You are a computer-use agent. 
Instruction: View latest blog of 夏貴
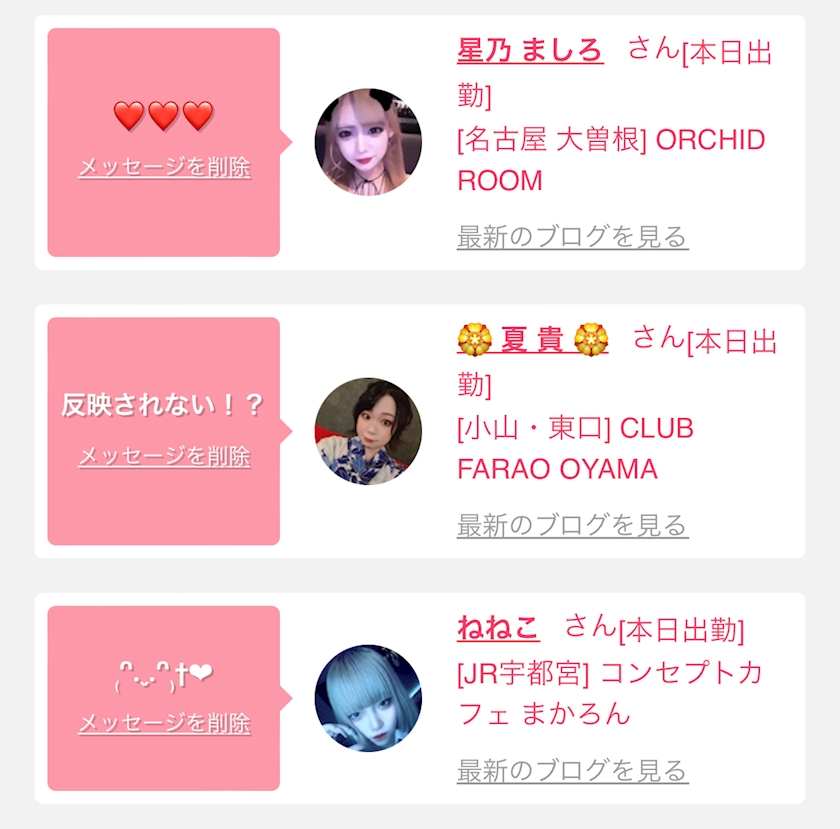573,525
